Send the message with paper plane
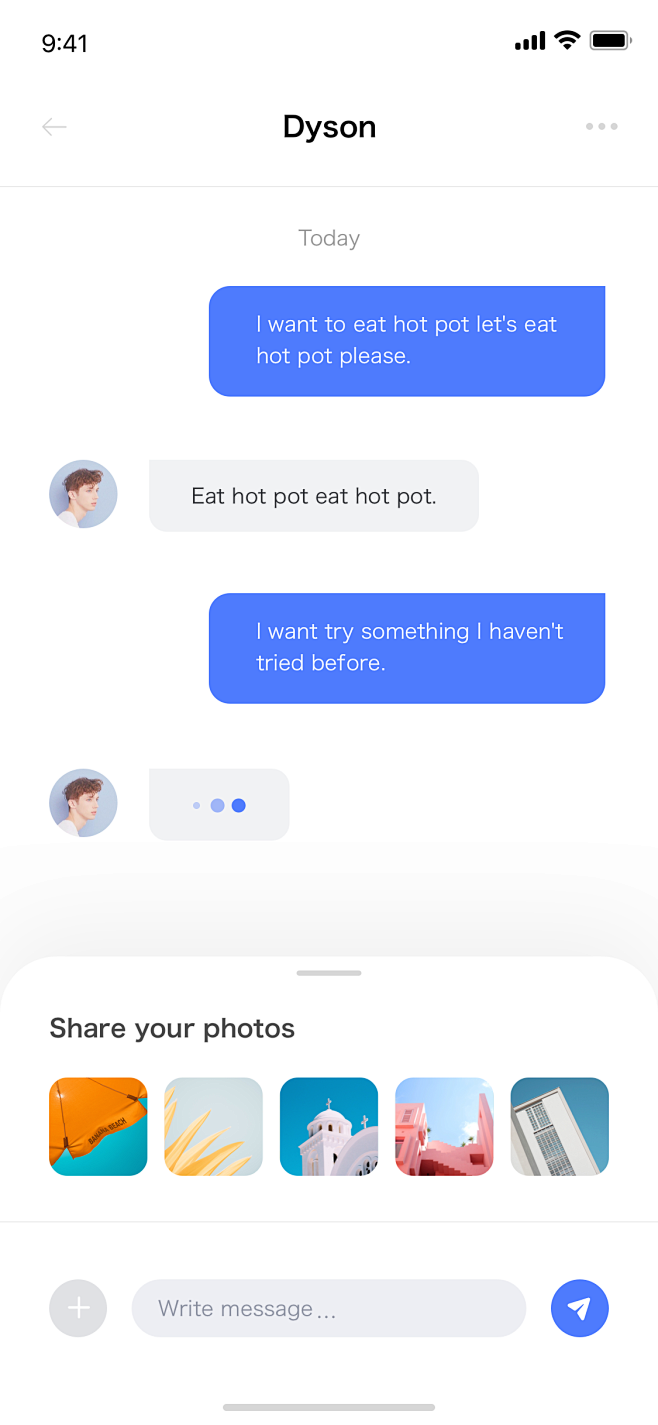Screen dimensions: 658x1425 579,1308
